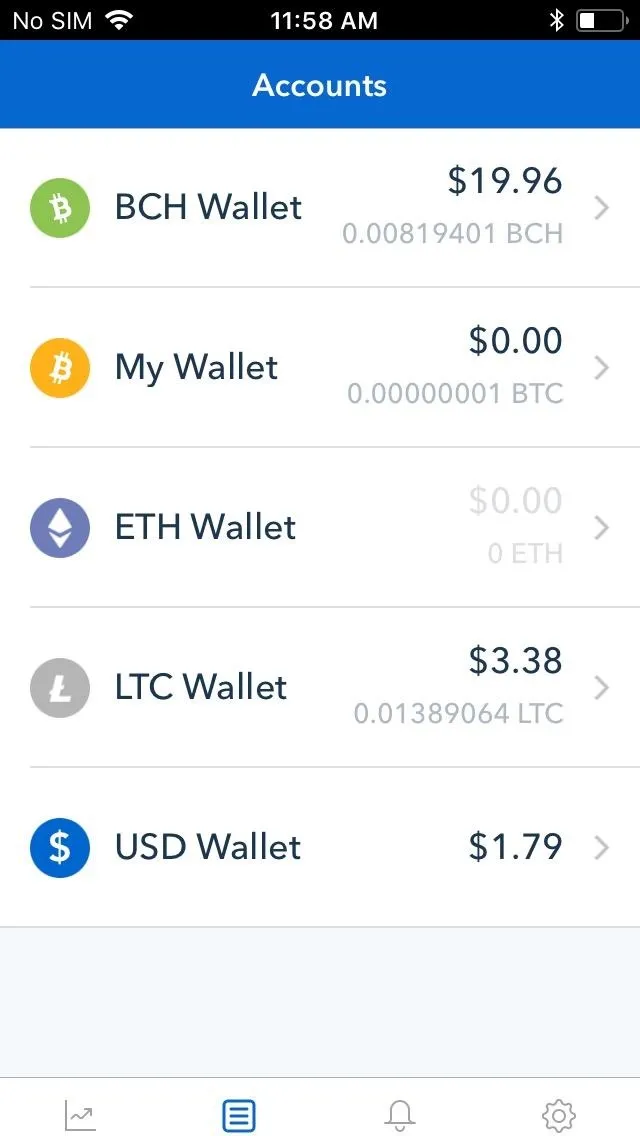Viewport: 640px width, 1136px height.
Task: Open the alerts bell tab
Action: pyautogui.click(x=399, y=1115)
